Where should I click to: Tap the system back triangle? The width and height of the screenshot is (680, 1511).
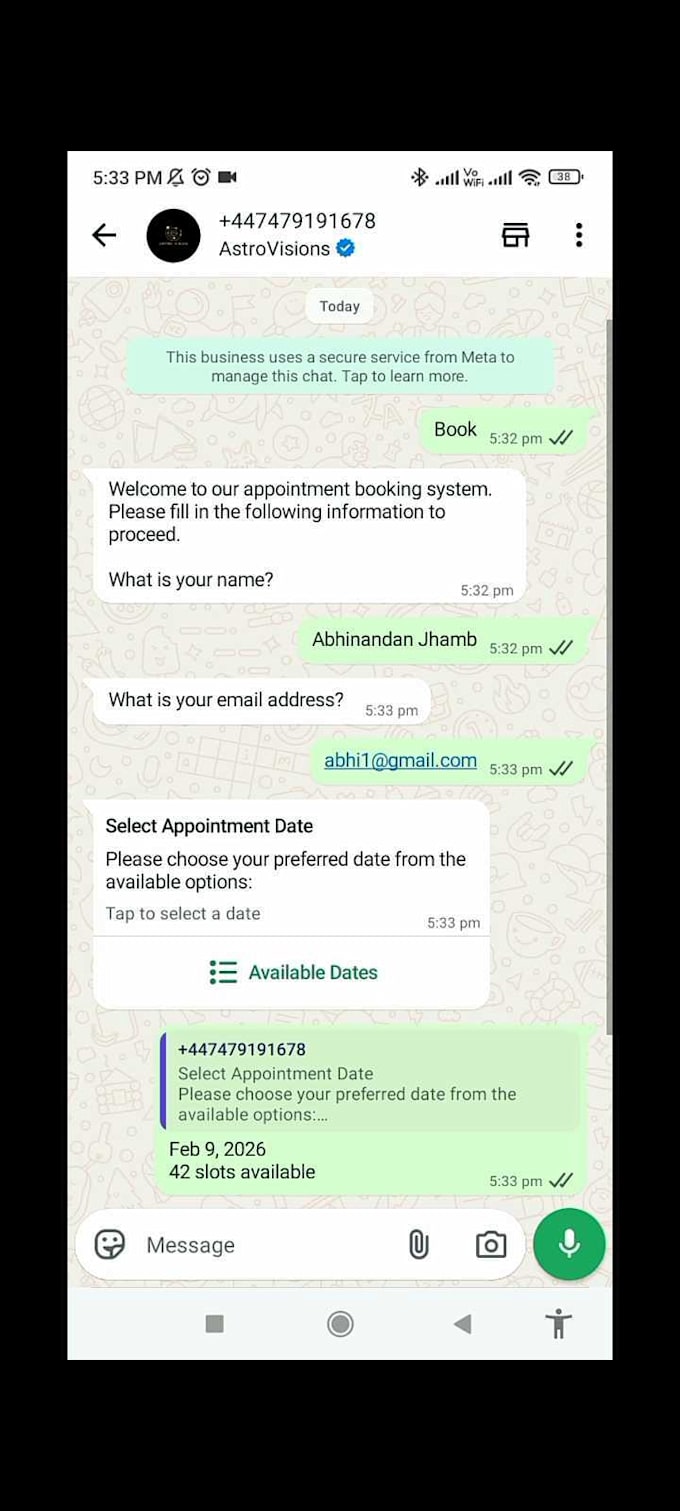[462, 1324]
